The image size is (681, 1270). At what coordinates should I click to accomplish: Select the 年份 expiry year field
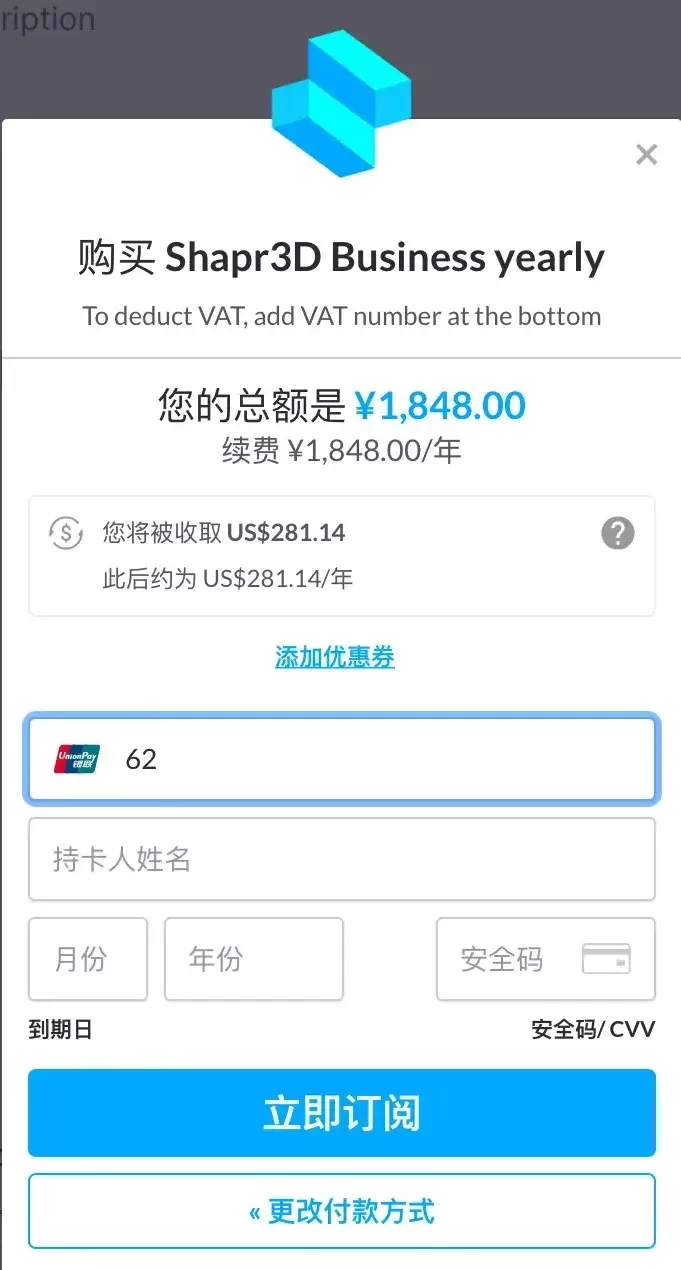253,959
